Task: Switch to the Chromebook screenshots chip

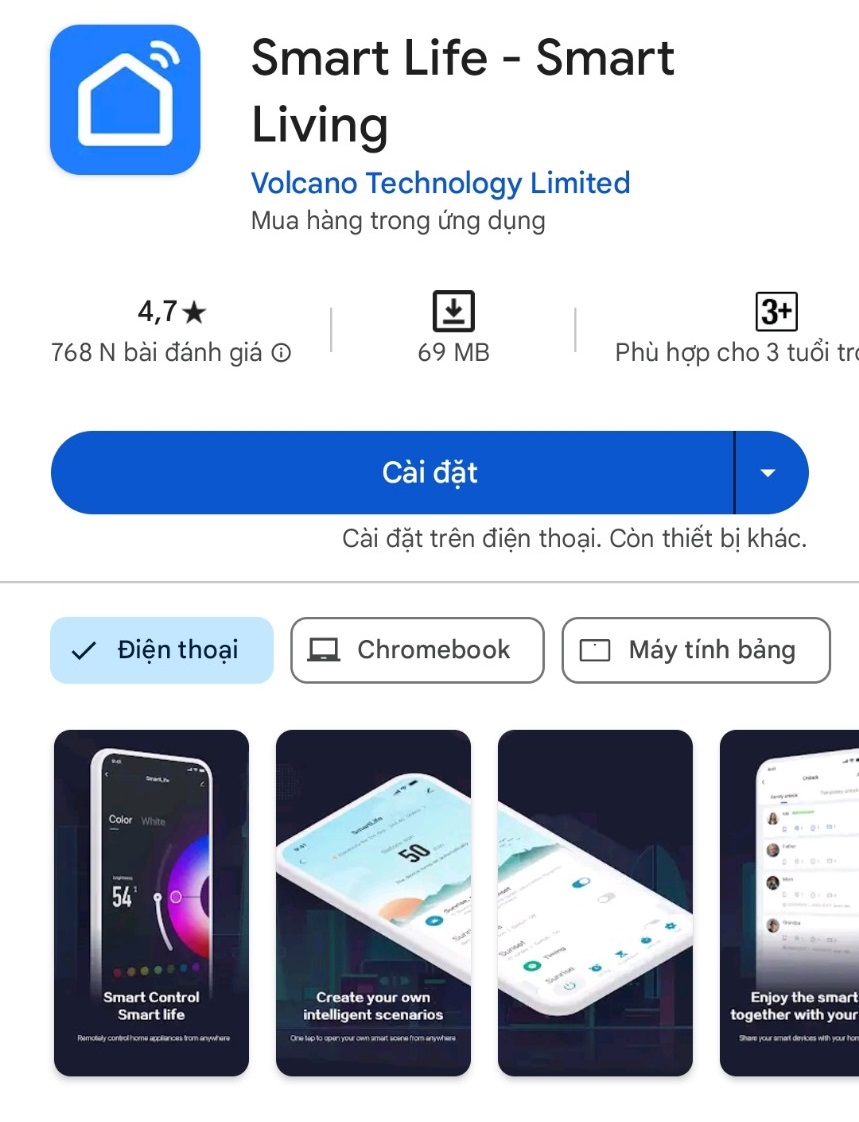Action: (x=417, y=650)
